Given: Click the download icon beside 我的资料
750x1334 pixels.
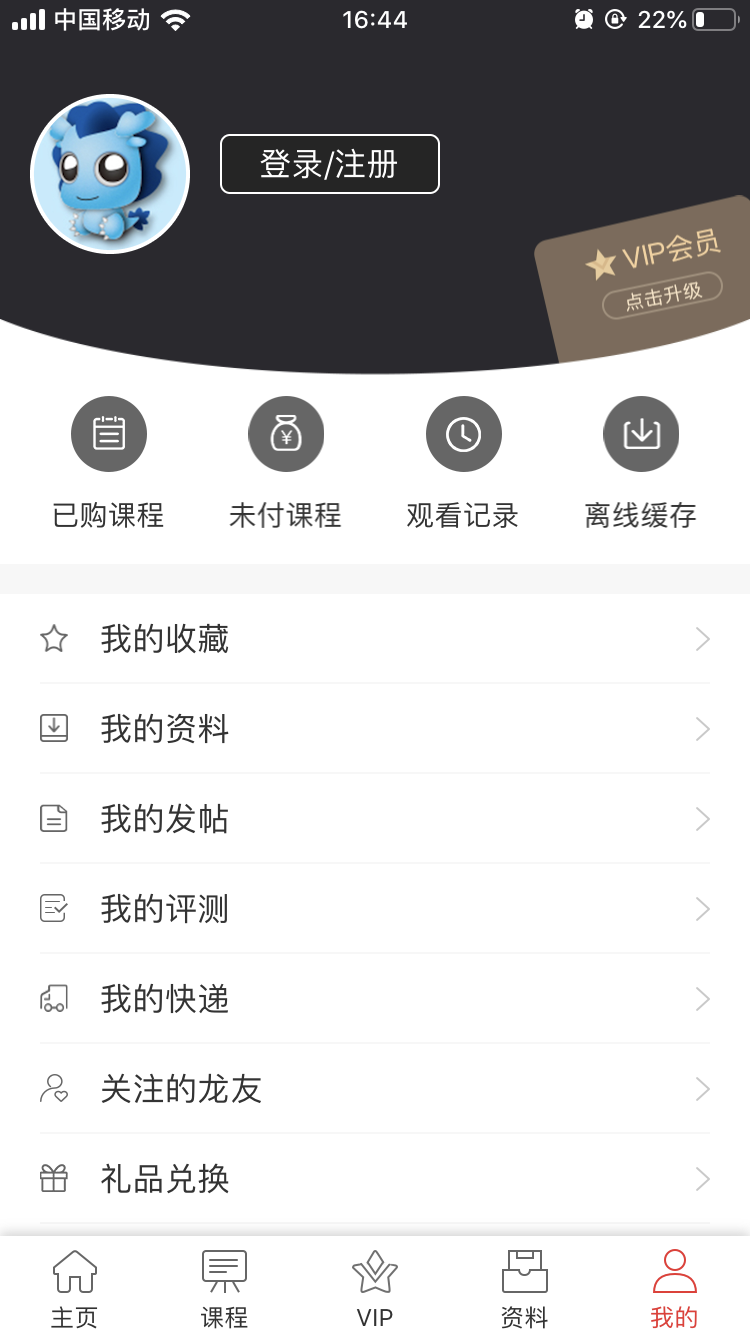Looking at the screenshot, I should pyautogui.click(x=53, y=728).
